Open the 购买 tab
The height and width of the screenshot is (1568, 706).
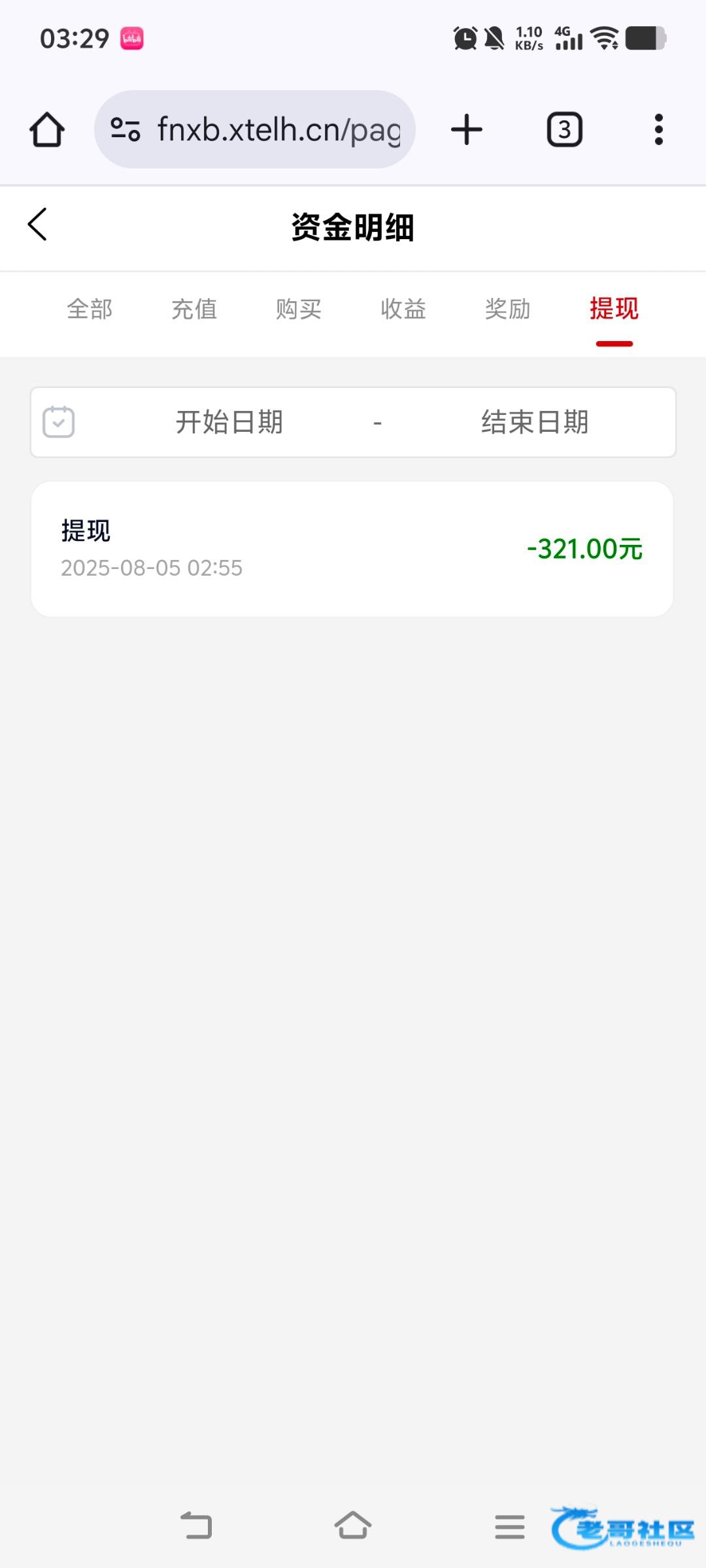point(299,309)
